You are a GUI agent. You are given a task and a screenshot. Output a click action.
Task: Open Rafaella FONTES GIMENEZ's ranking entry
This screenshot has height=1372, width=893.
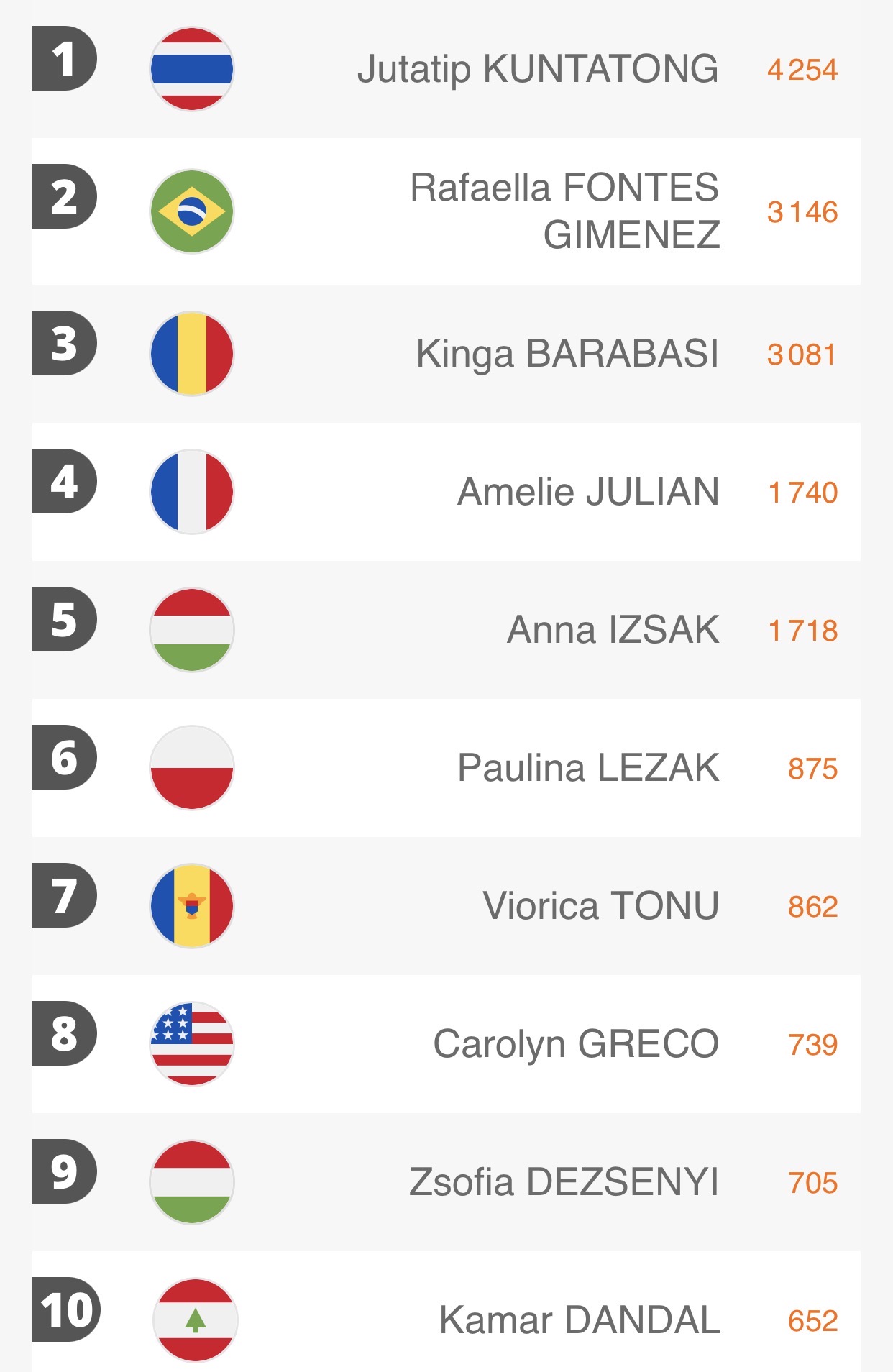tap(564, 211)
